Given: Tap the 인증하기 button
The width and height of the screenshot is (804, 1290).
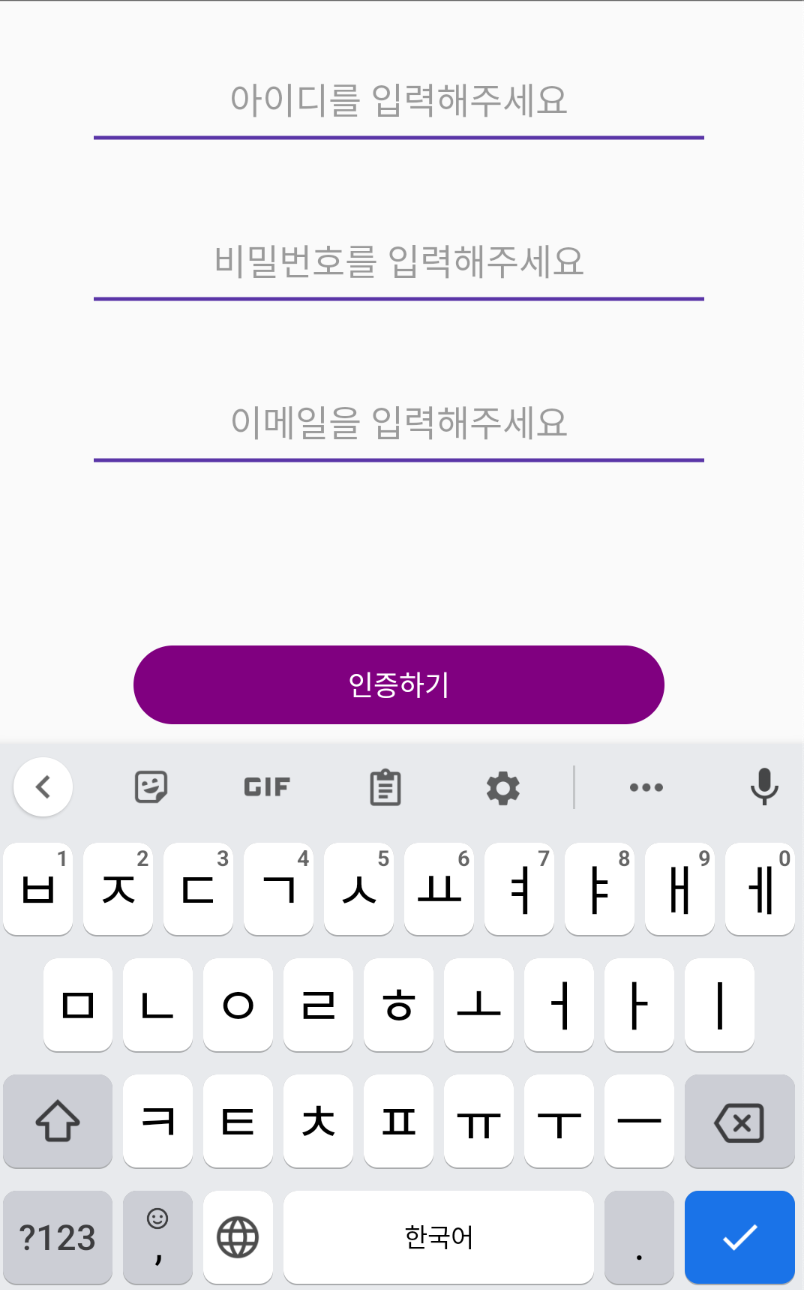Looking at the screenshot, I should click(x=398, y=685).
